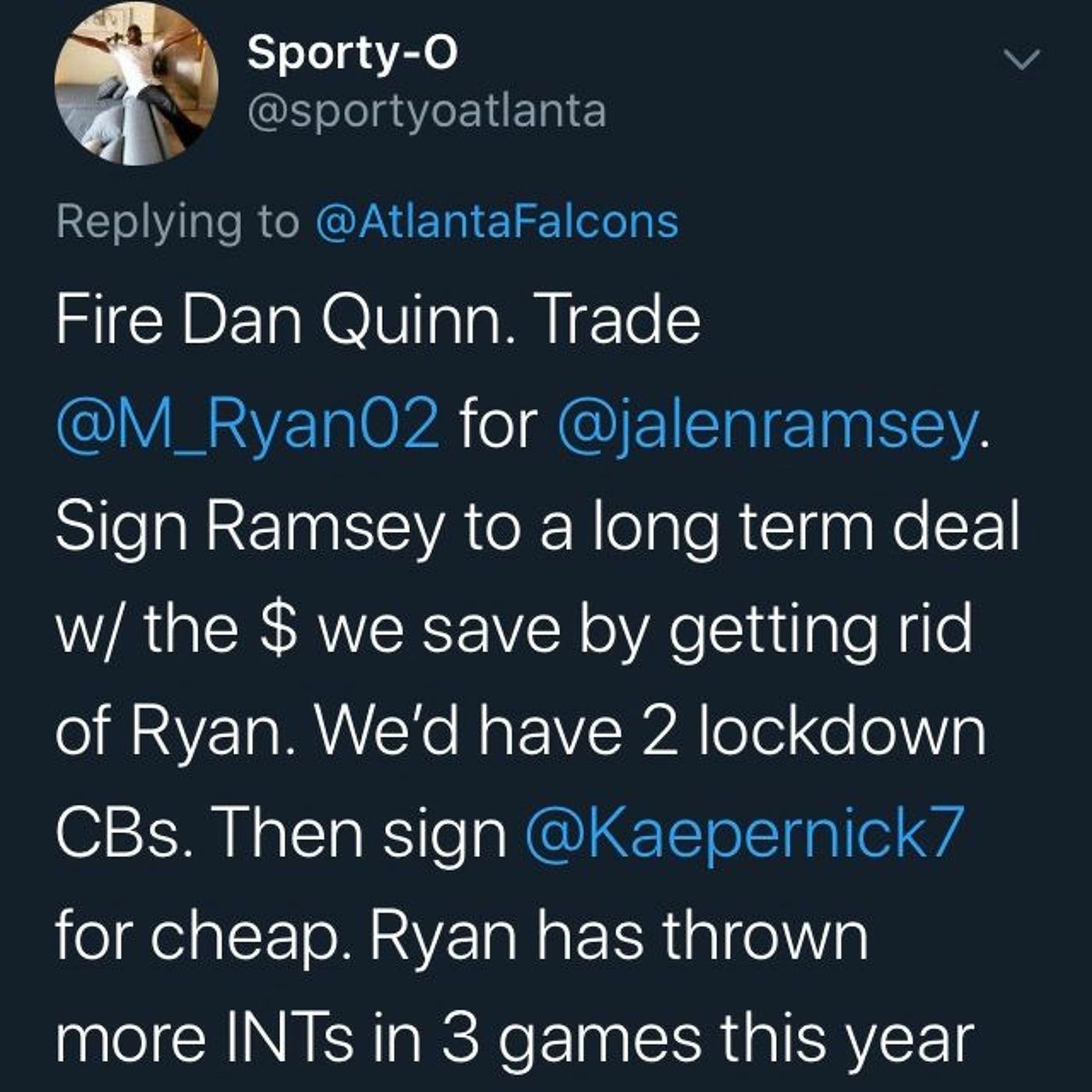
Task: Tap the Sporty-O account name
Action: coord(352,53)
